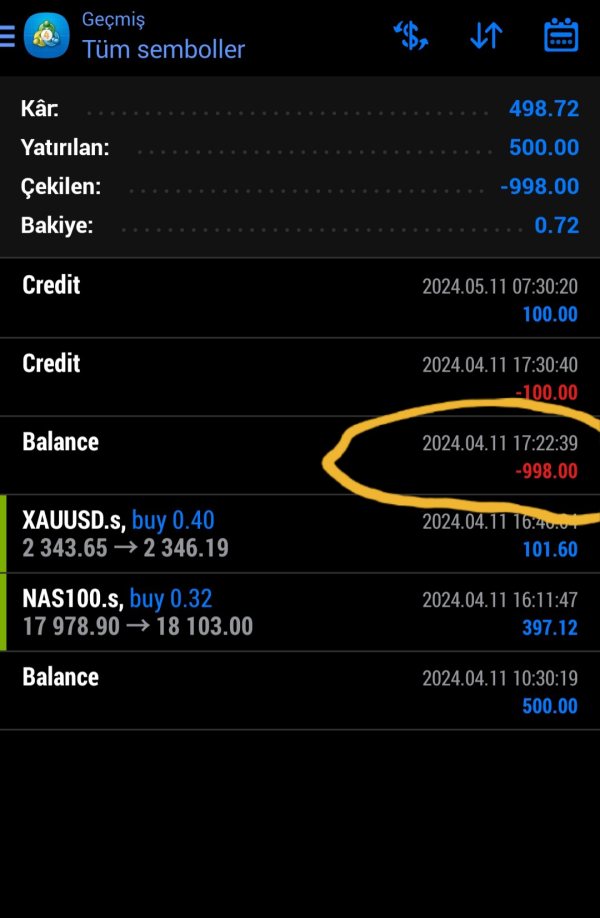Pick a date range with calendar icon
The image size is (600, 918).
click(560, 36)
